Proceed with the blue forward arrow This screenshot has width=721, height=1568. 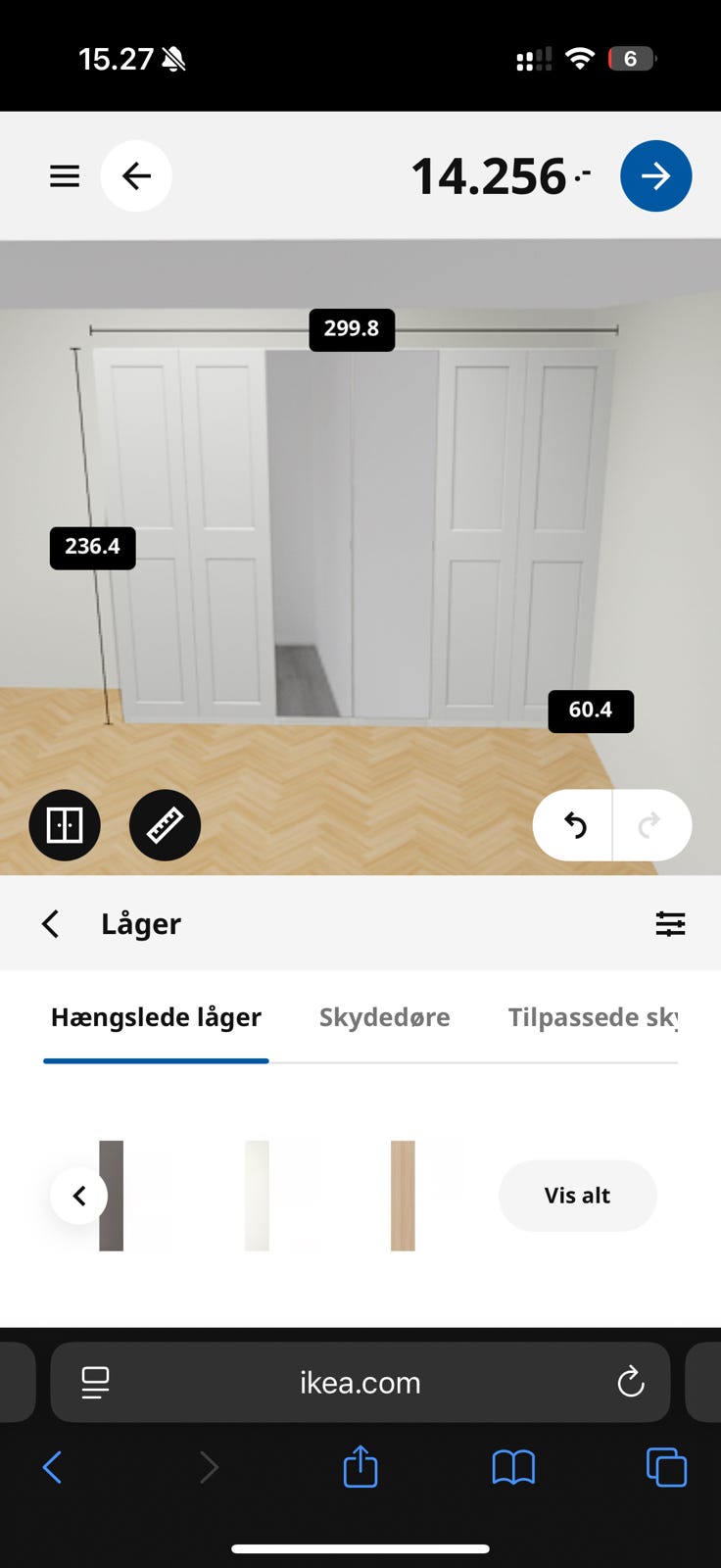[655, 176]
